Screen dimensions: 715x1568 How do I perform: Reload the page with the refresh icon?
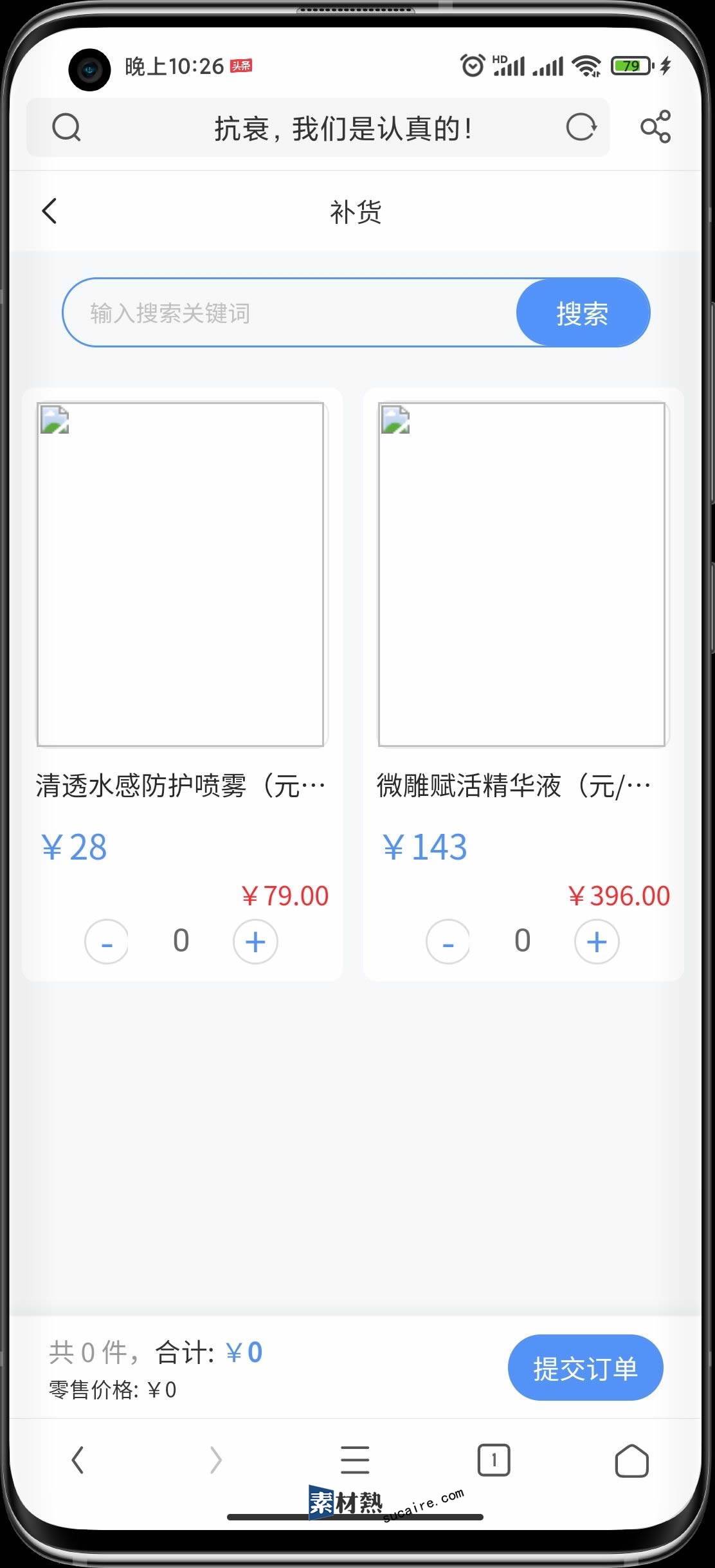[x=581, y=127]
